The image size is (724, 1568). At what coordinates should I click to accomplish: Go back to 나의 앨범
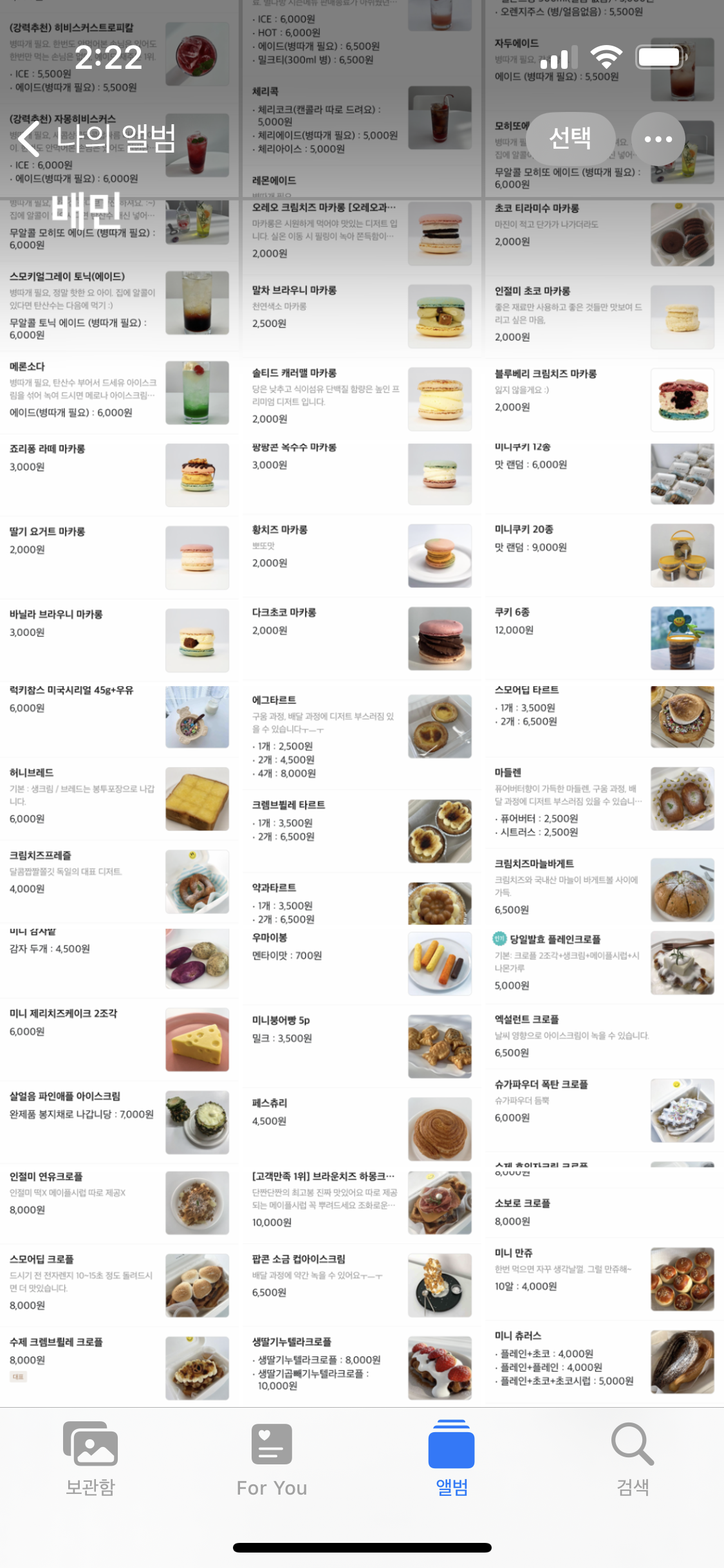97,138
